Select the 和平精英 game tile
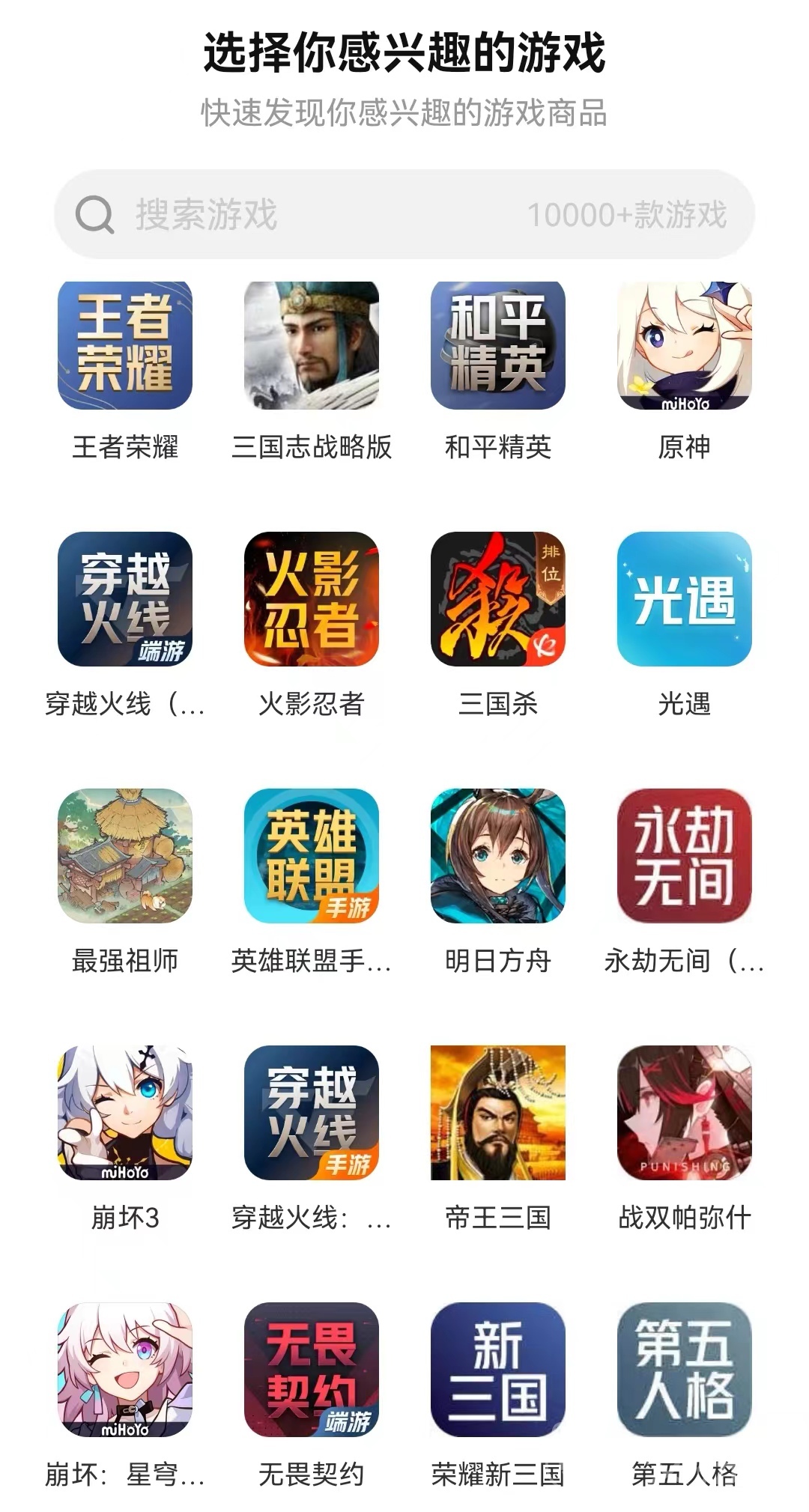This screenshot has width=809, height=1512. point(498,345)
